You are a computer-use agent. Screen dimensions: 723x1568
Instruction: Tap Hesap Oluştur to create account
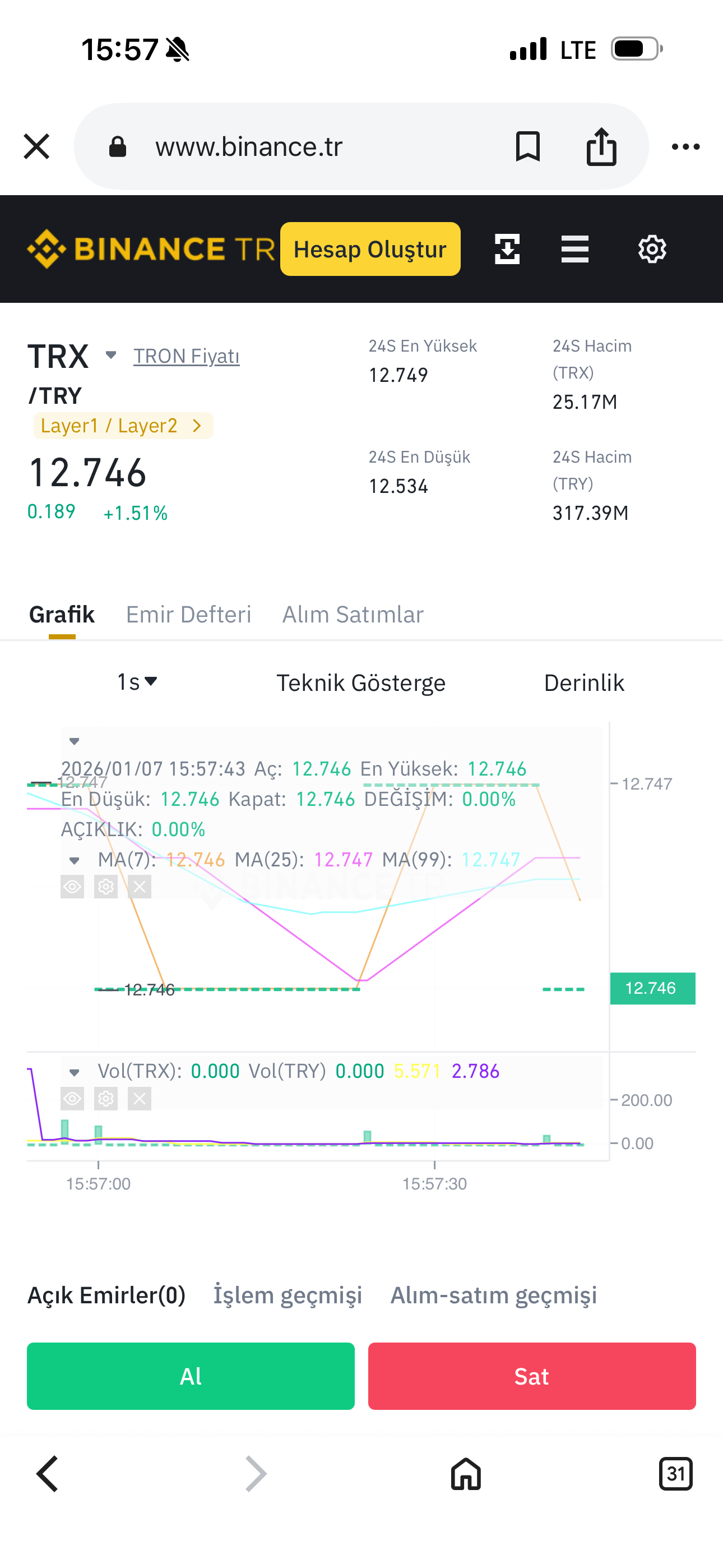370,249
